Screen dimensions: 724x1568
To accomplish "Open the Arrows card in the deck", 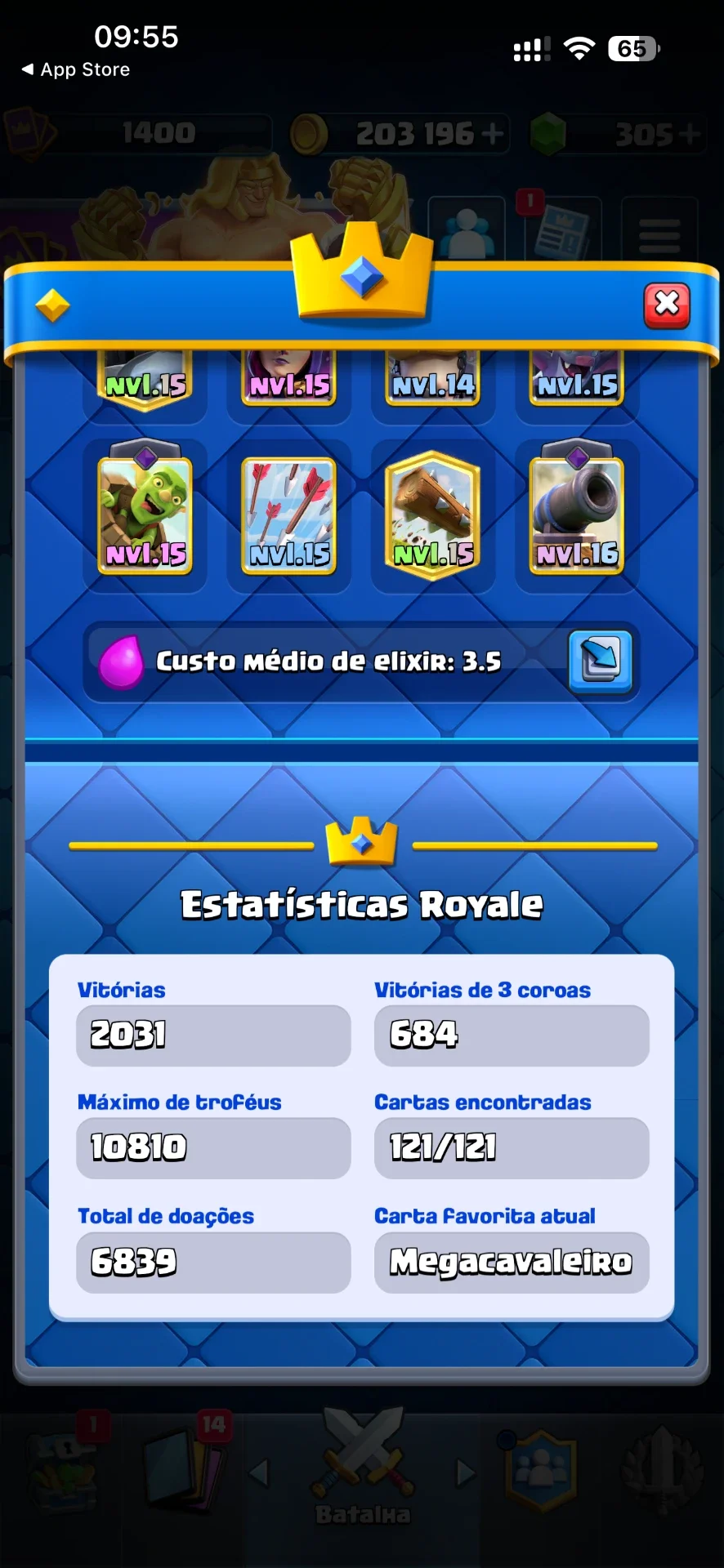I will pyautogui.click(x=289, y=515).
